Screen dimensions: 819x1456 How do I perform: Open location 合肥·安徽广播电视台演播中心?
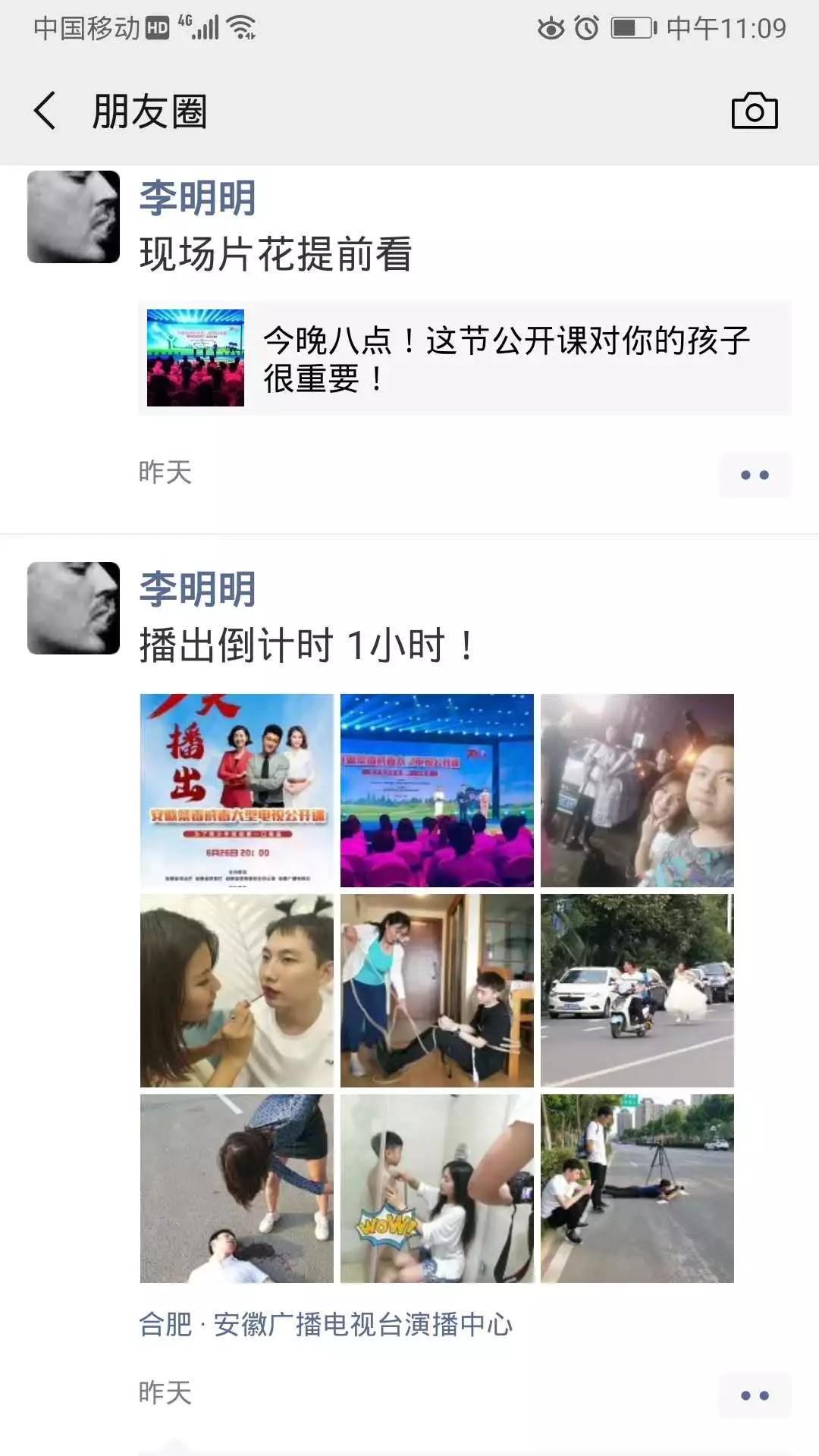point(326,1325)
